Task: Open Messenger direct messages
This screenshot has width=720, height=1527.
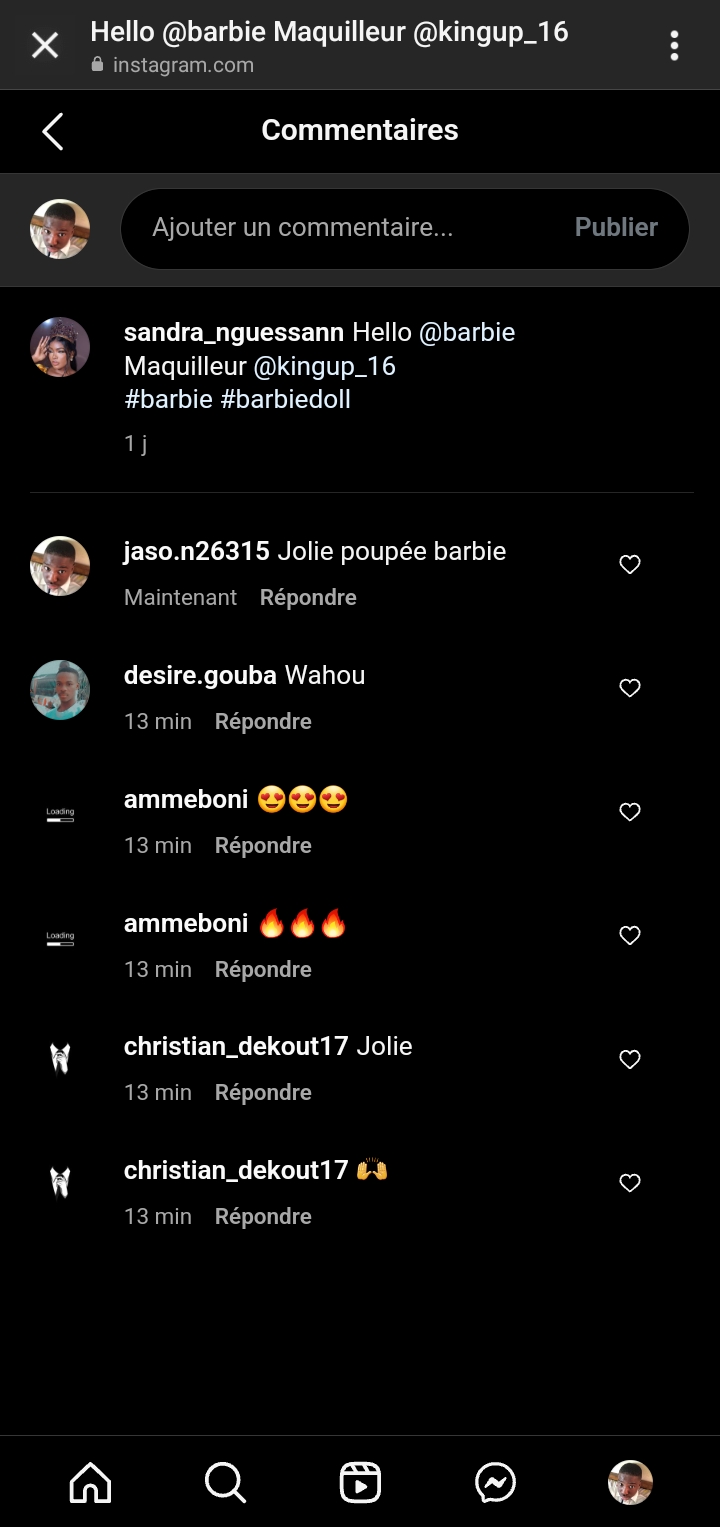Action: (495, 1482)
